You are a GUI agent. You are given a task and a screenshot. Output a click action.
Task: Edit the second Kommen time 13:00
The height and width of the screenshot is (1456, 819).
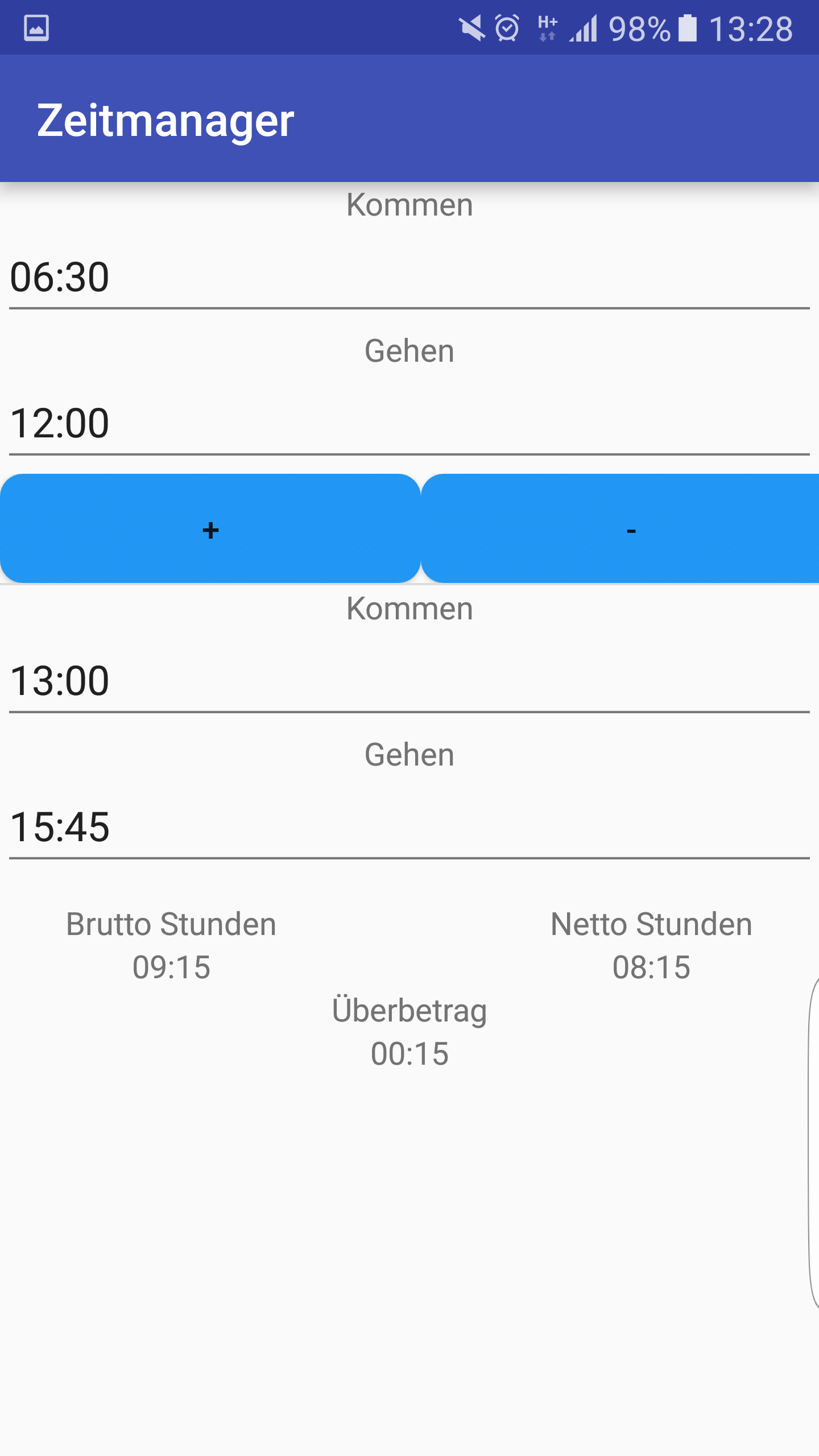(409, 681)
